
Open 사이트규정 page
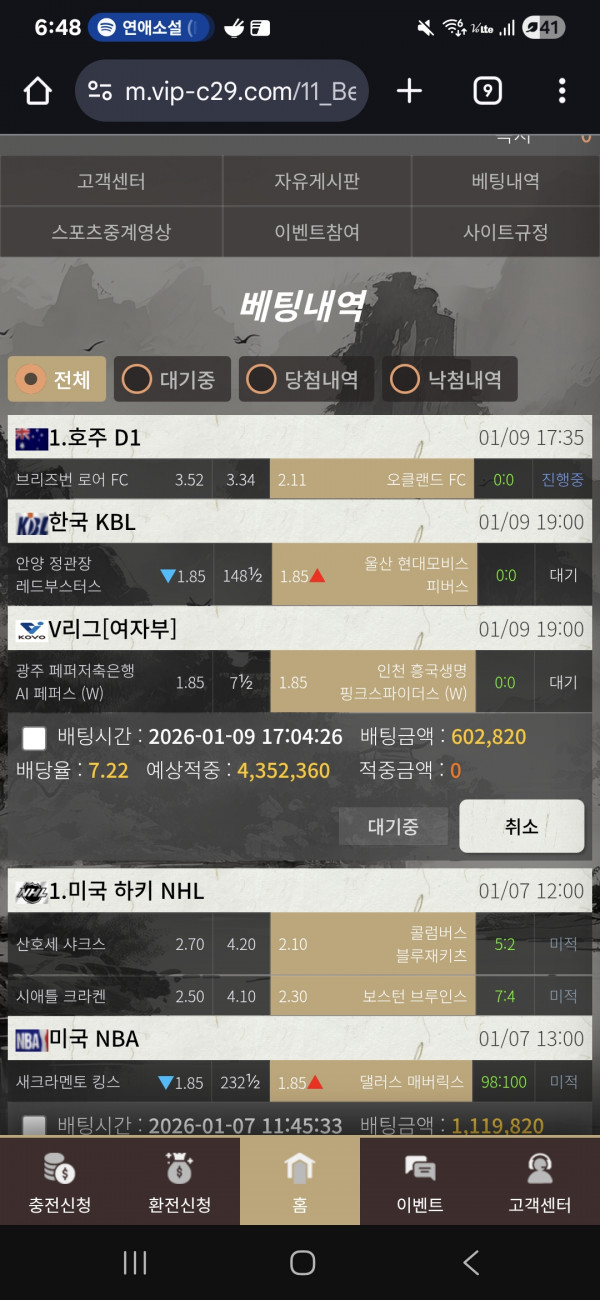click(505, 232)
